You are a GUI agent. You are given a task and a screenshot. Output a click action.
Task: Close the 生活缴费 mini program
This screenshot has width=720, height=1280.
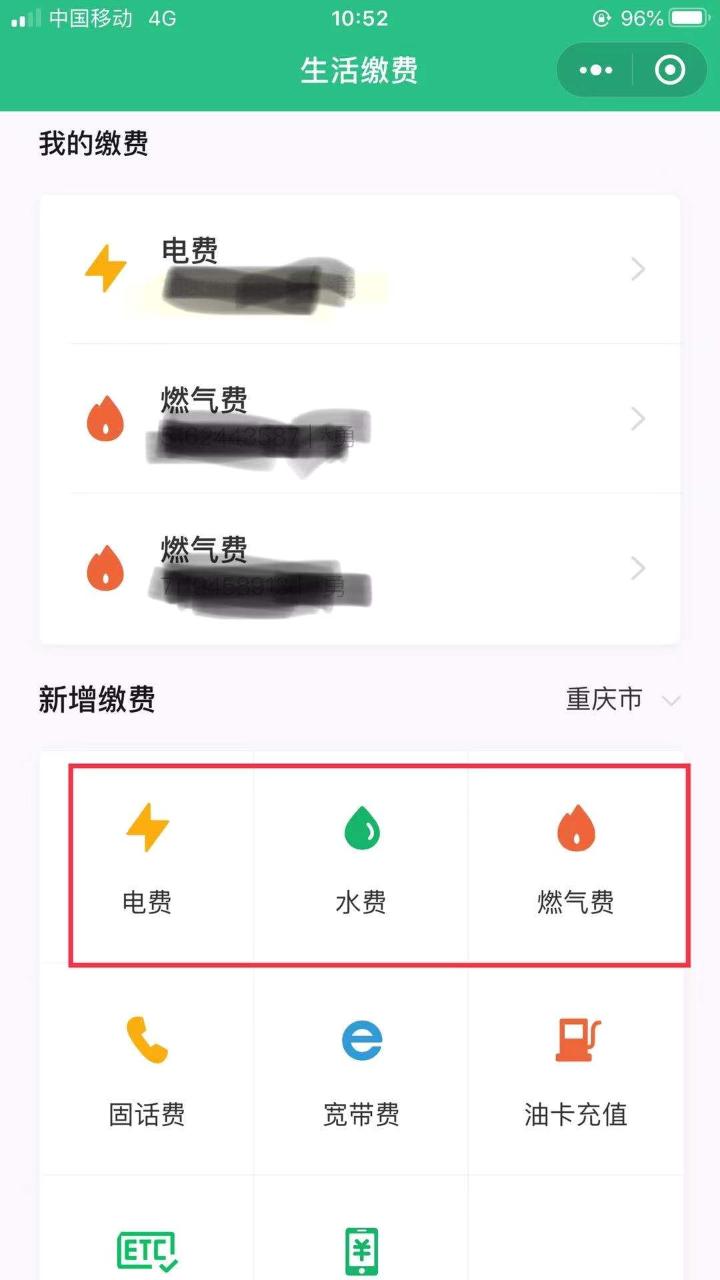tap(669, 70)
